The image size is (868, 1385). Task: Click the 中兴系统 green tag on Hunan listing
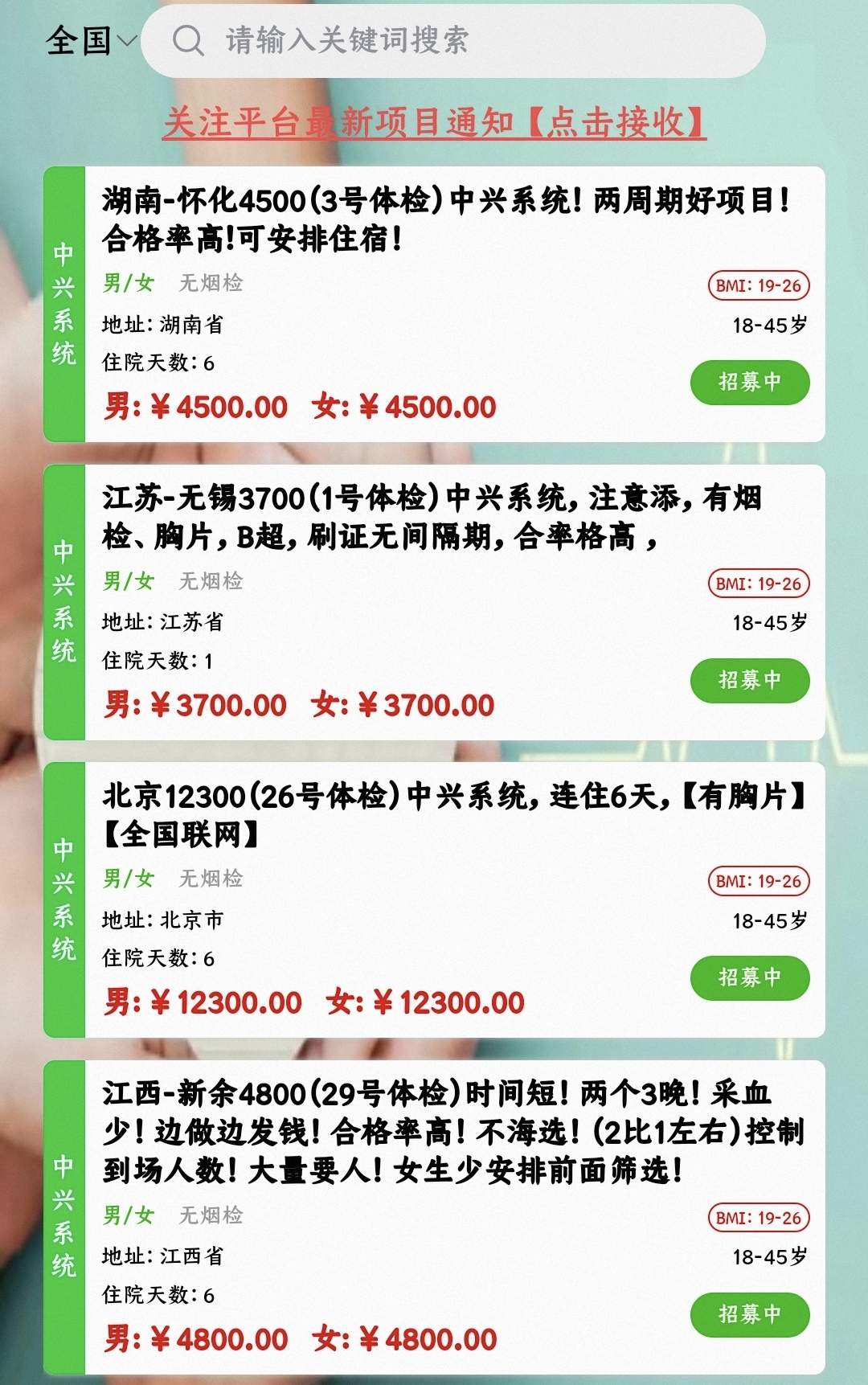click(x=64, y=297)
